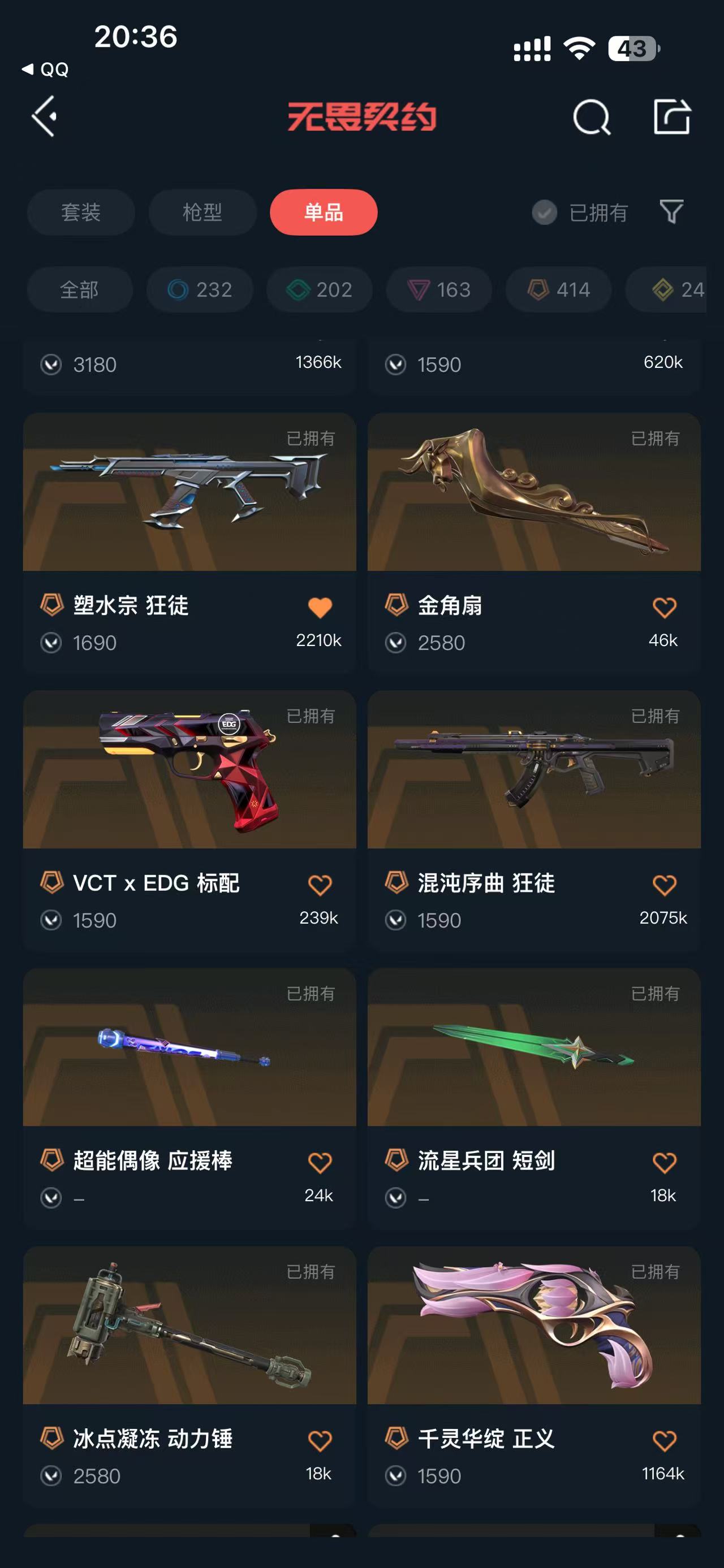This screenshot has width=724, height=1568.
Task: Filter by the 414 tier chip
Action: (558, 290)
